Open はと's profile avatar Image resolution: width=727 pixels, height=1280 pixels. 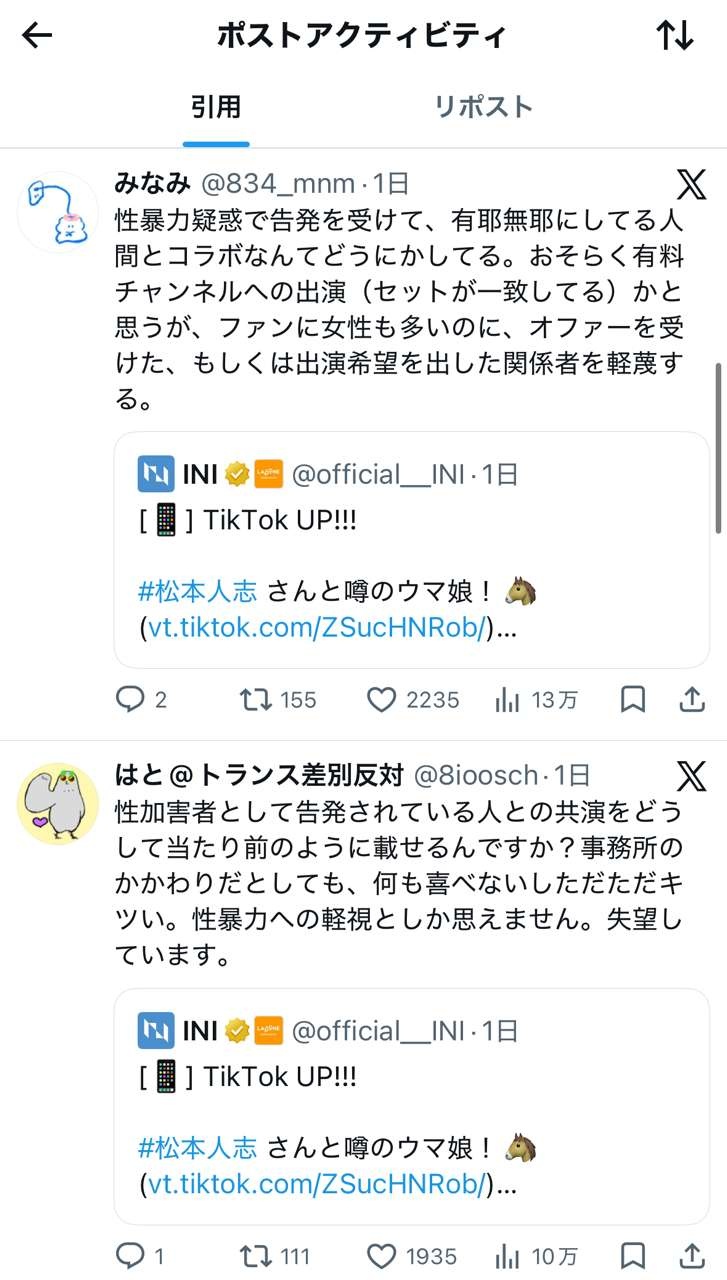(57, 804)
